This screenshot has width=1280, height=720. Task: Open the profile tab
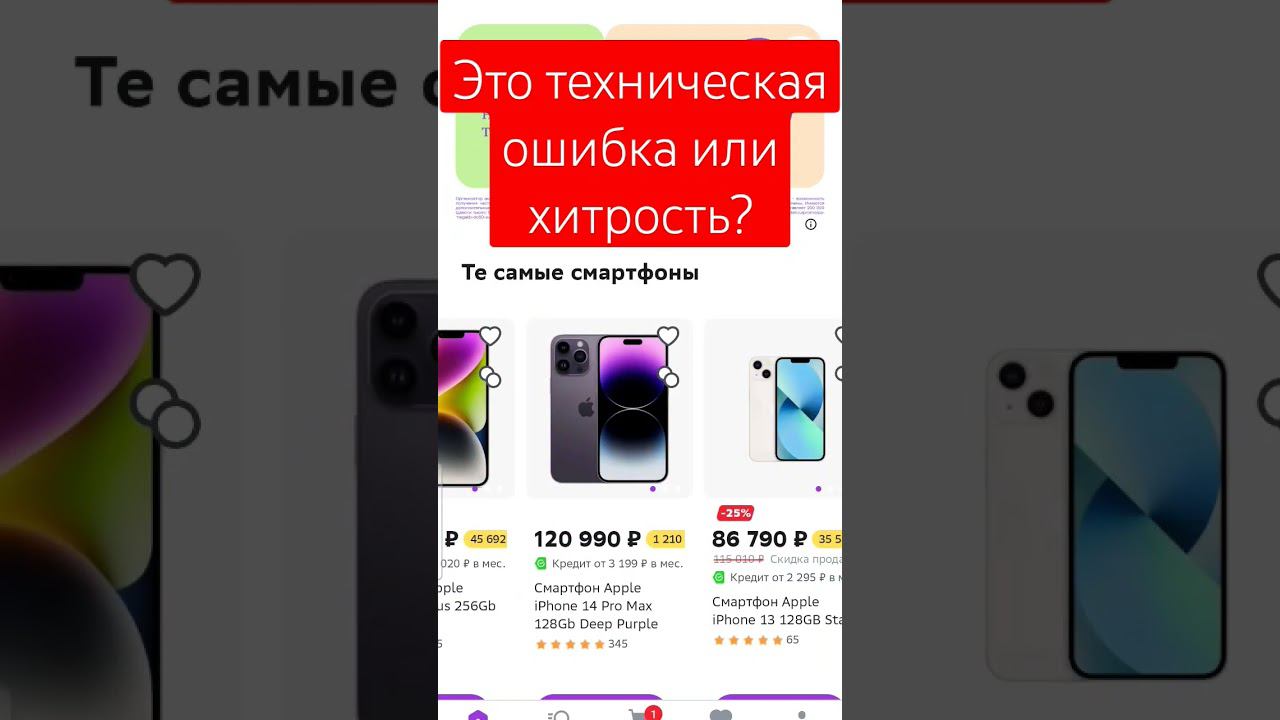click(x=801, y=715)
